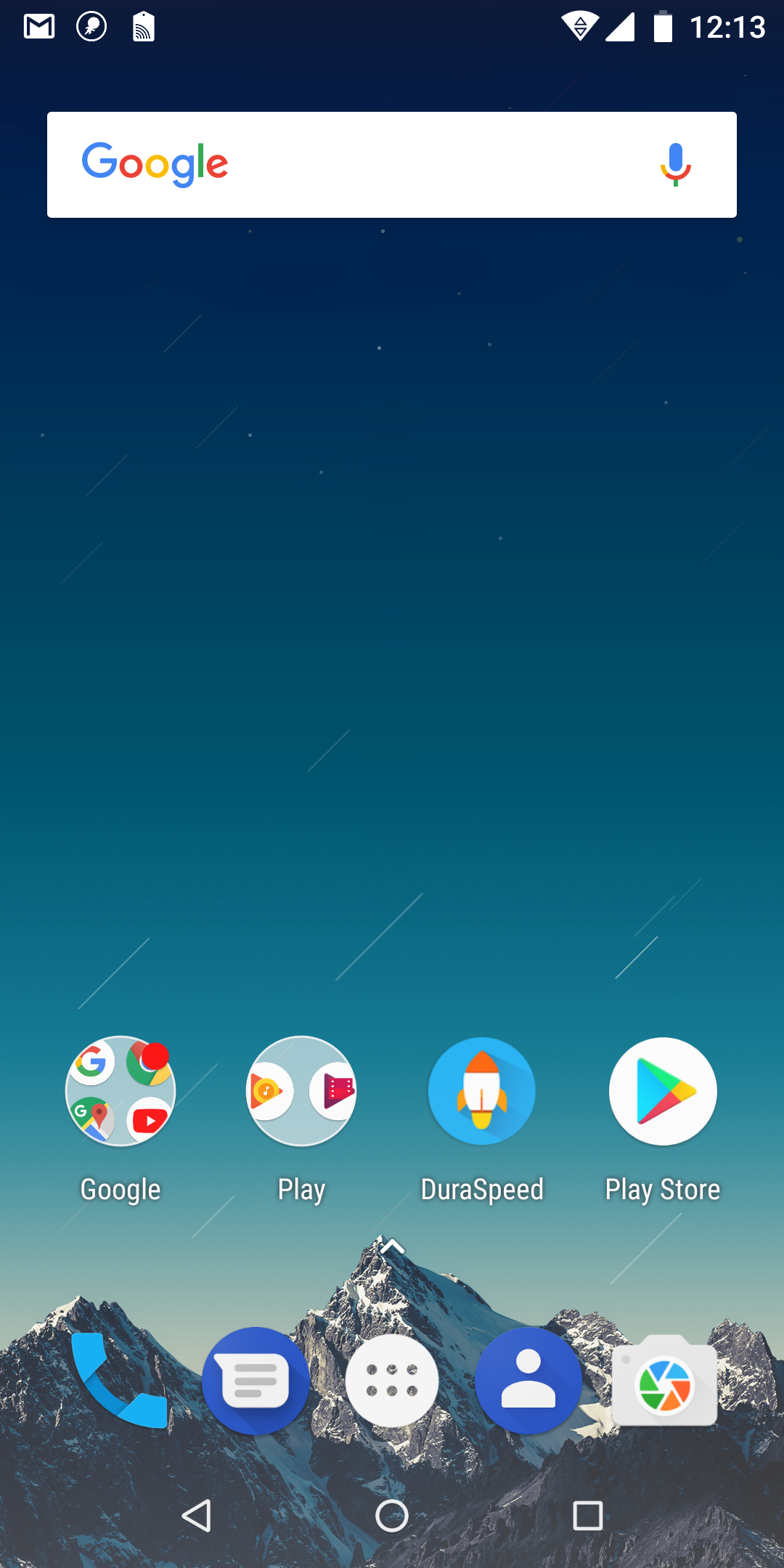Tap the system back button
This screenshot has height=1568, width=784.
pyautogui.click(x=196, y=1516)
